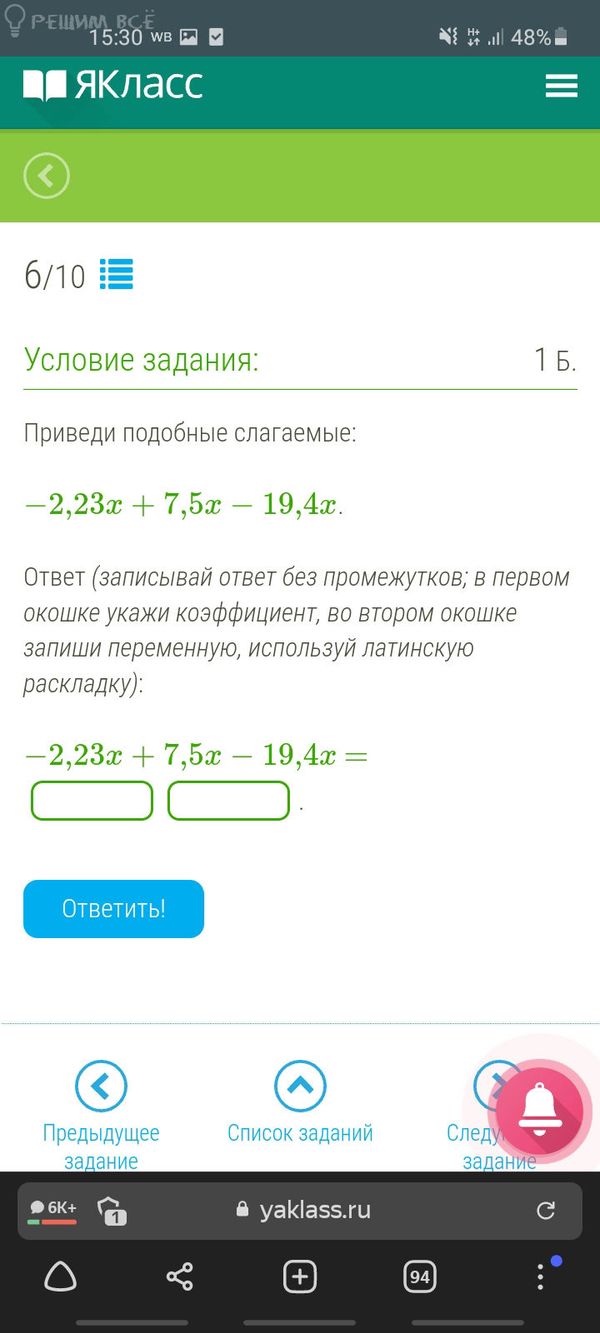The width and height of the screenshot is (600, 1333).
Task: Add a new browser tab
Action: (x=300, y=1277)
